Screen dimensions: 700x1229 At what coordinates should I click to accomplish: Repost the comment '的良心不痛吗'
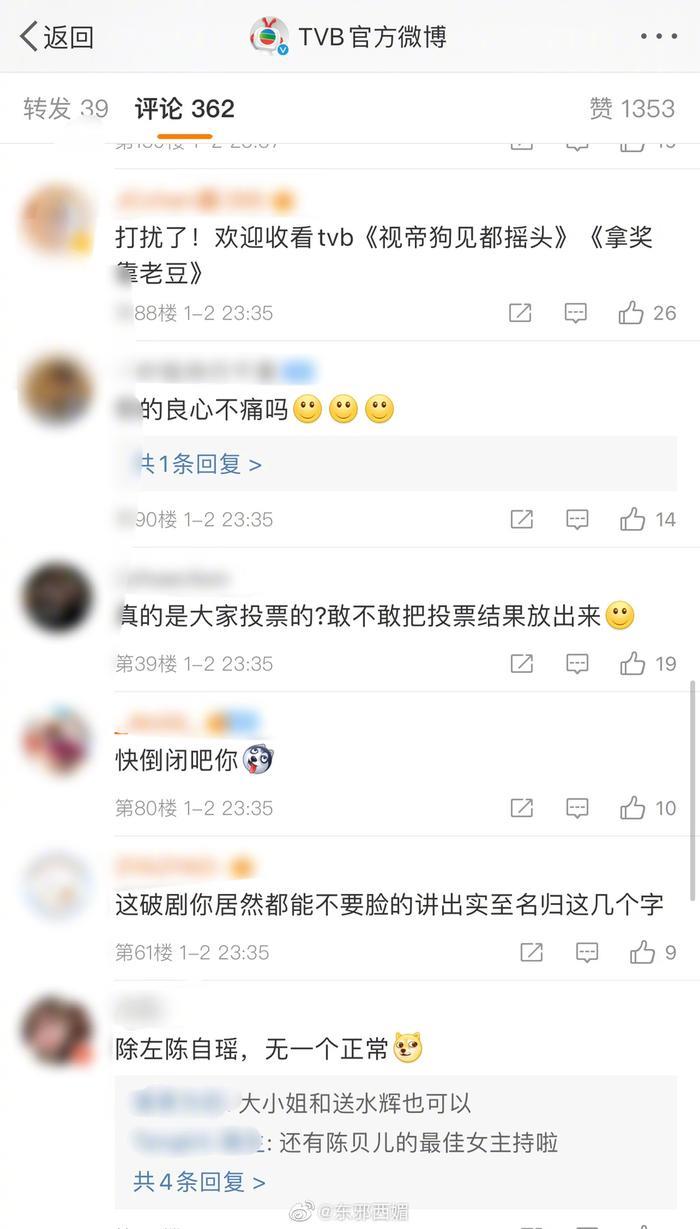pyautogui.click(x=521, y=519)
